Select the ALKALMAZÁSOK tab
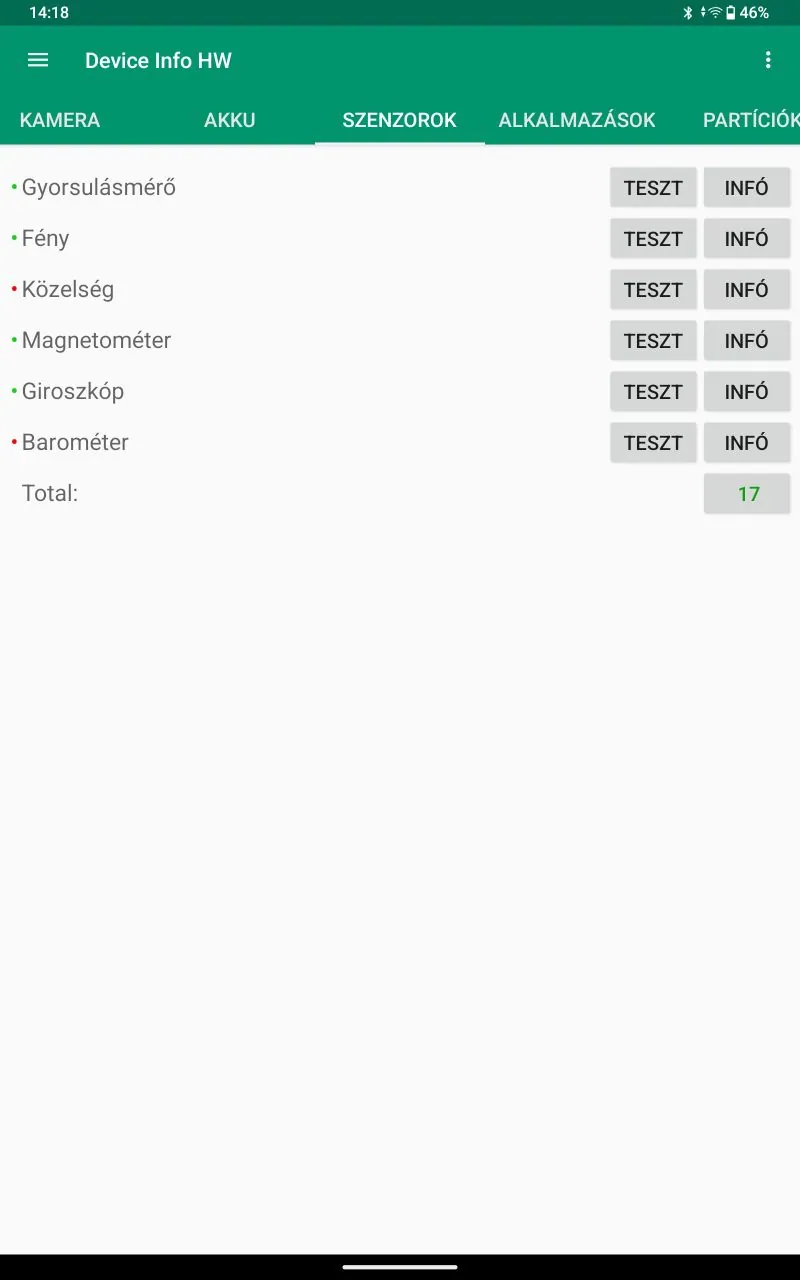 point(577,120)
